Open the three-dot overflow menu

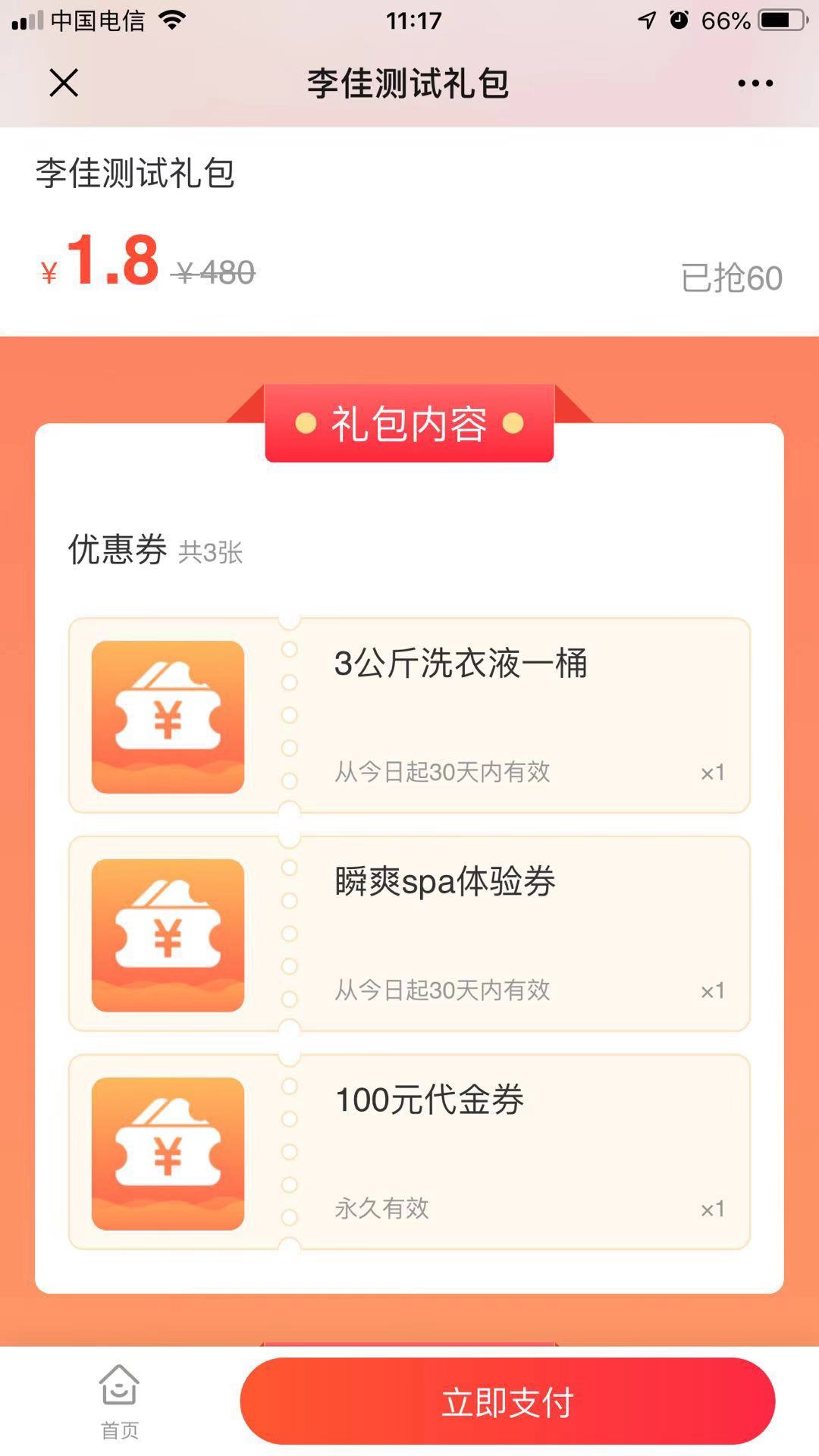(x=755, y=83)
